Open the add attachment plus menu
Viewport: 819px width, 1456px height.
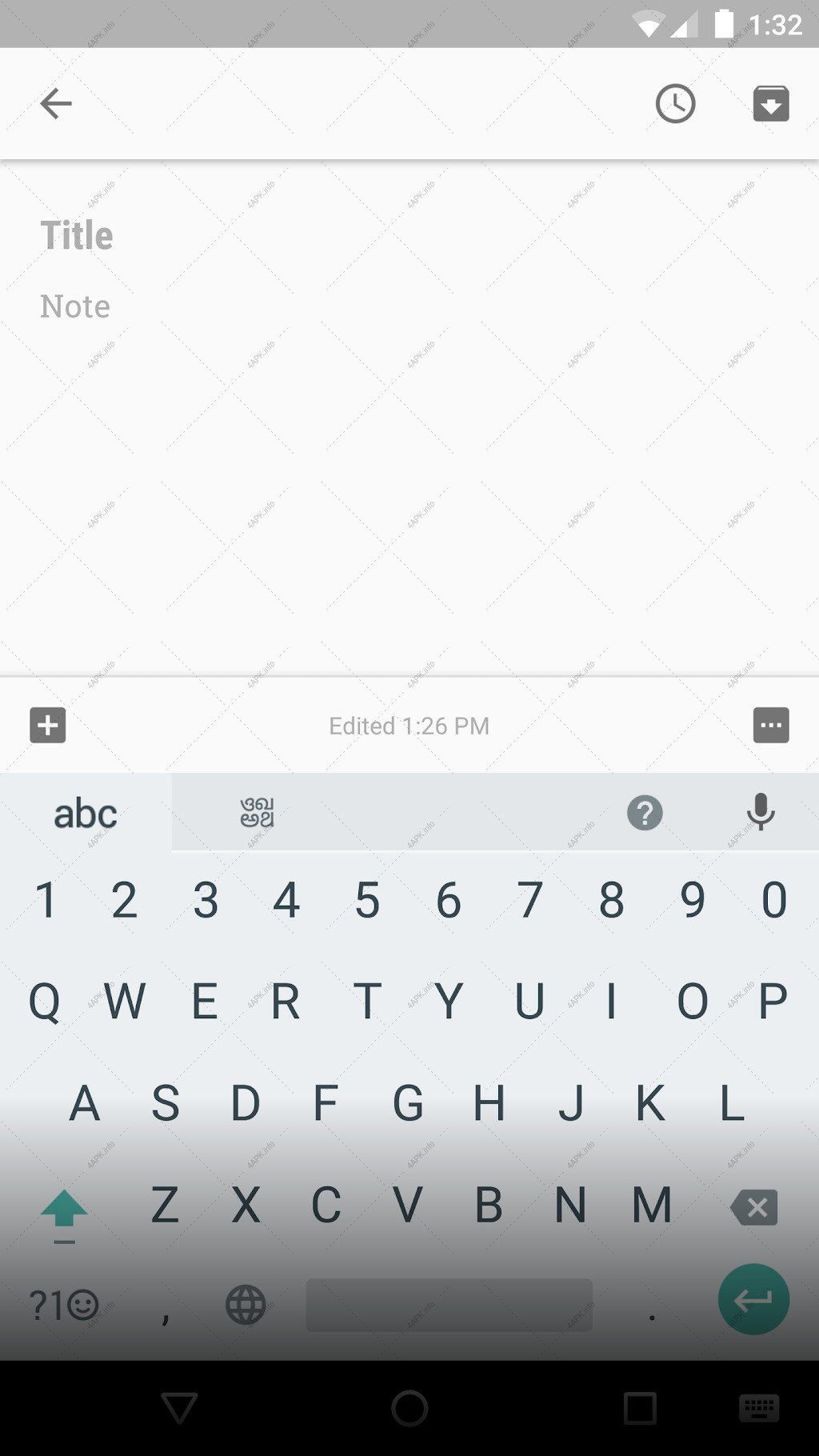48,726
